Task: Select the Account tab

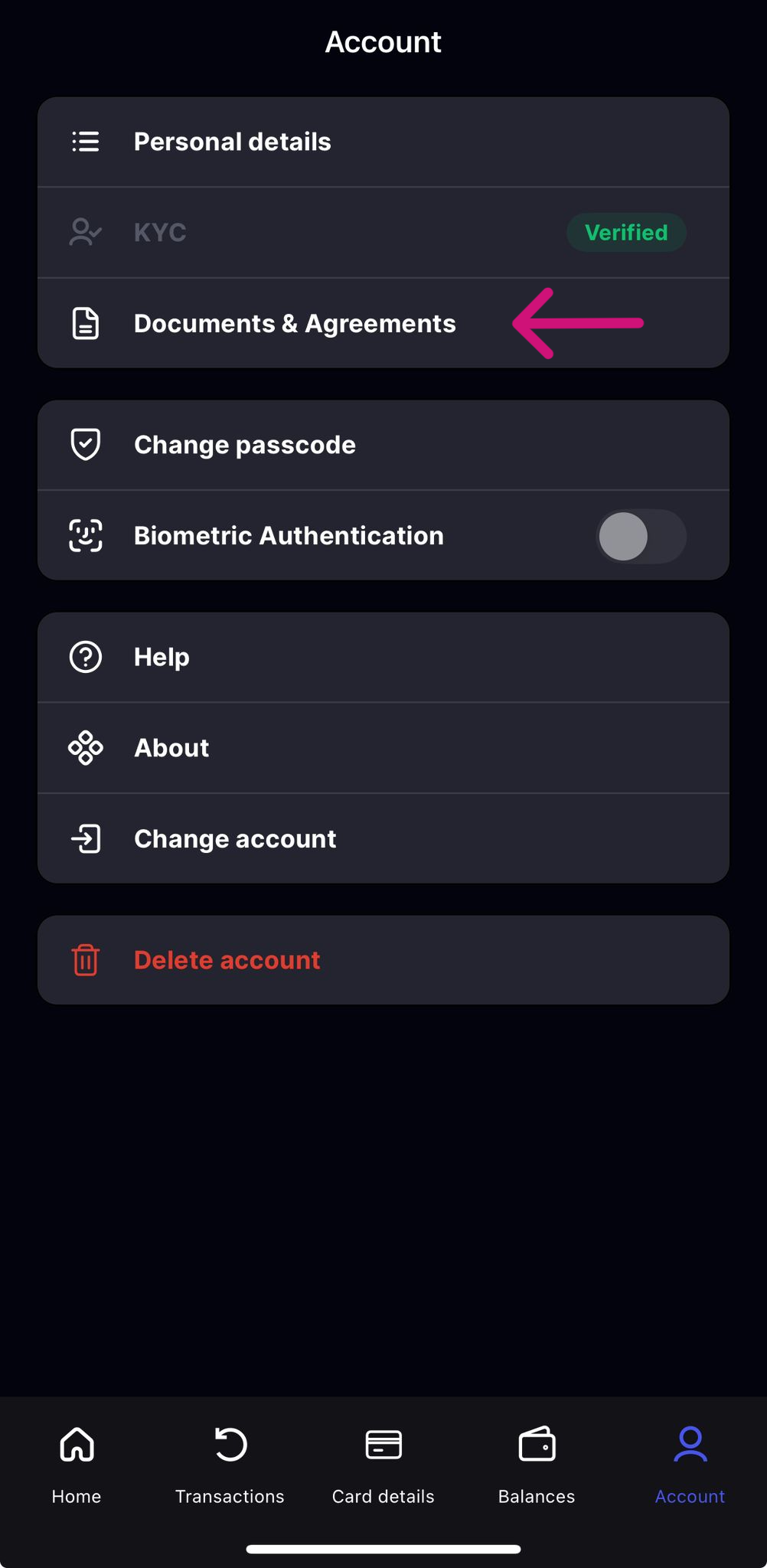Action: 690,1465
